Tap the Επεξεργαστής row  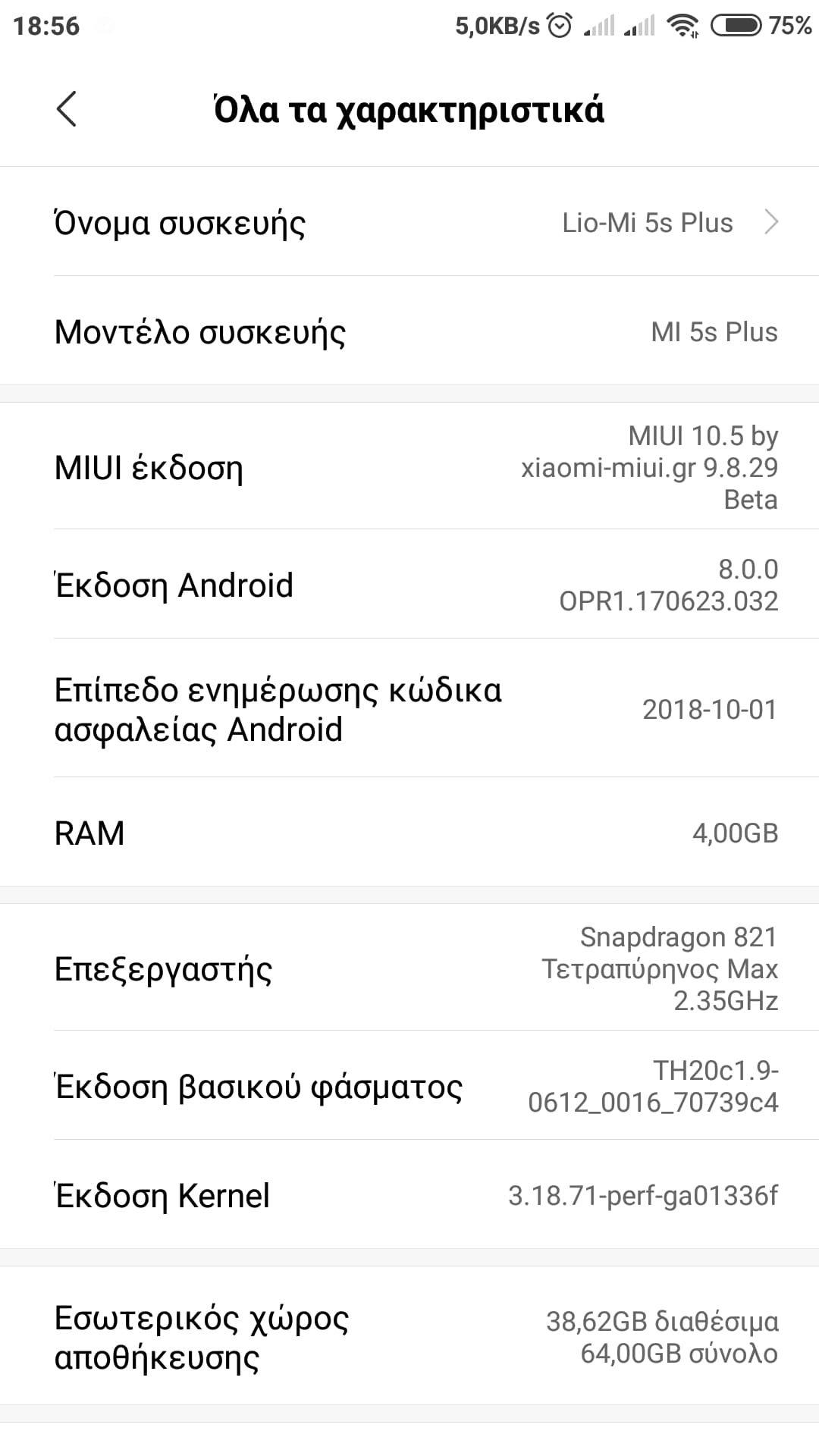pos(409,968)
